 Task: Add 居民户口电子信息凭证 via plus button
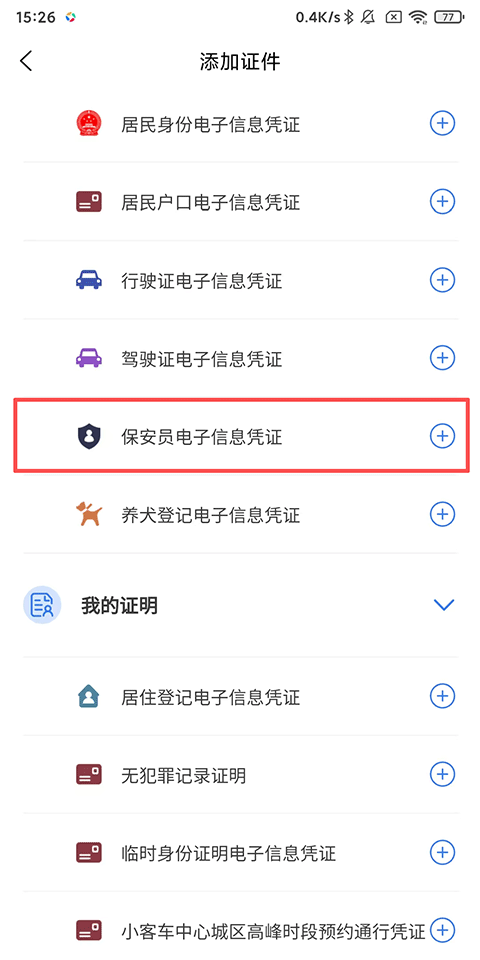tap(442, 201)
